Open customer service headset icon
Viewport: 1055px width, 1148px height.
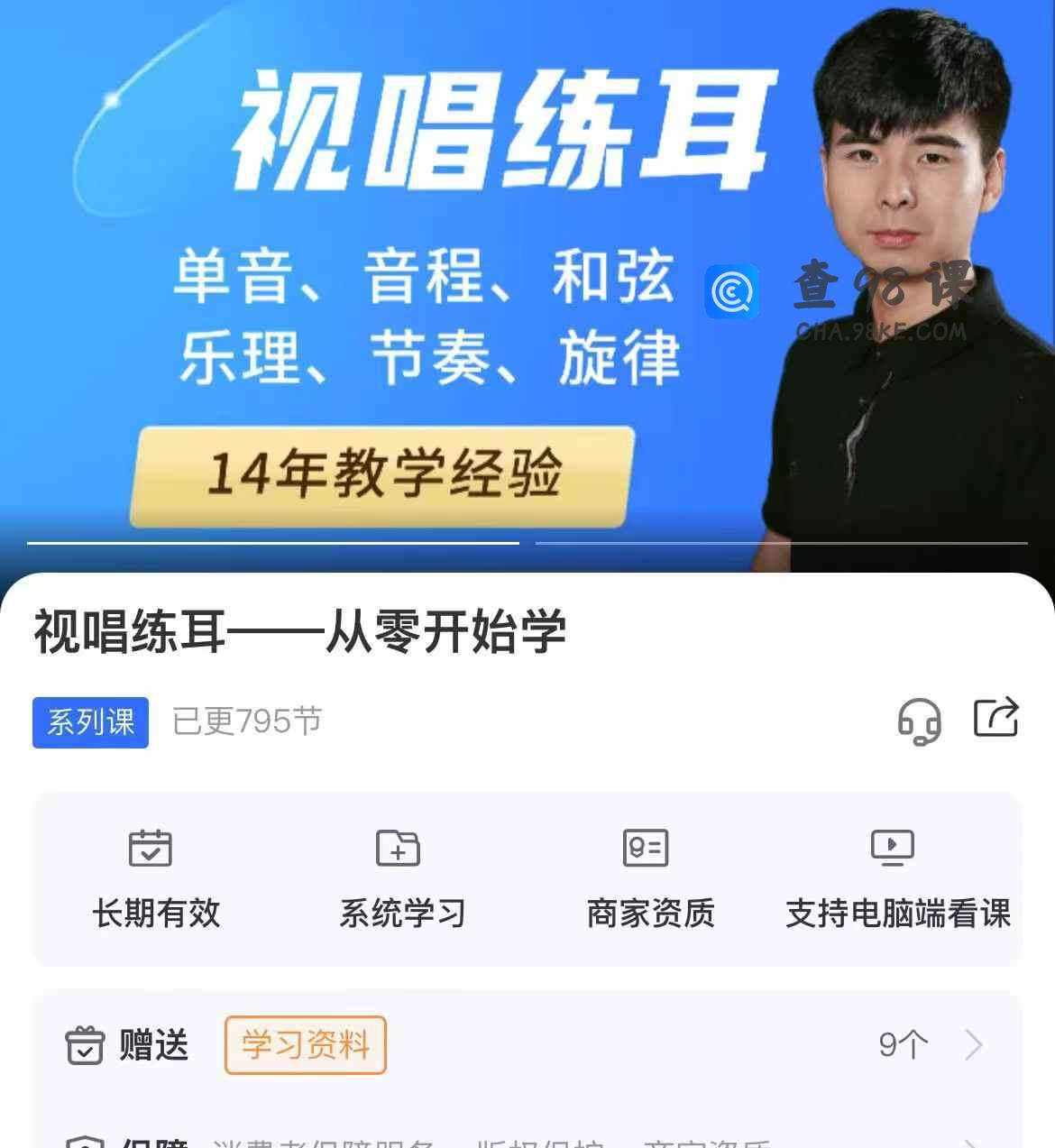click(919, 721)
